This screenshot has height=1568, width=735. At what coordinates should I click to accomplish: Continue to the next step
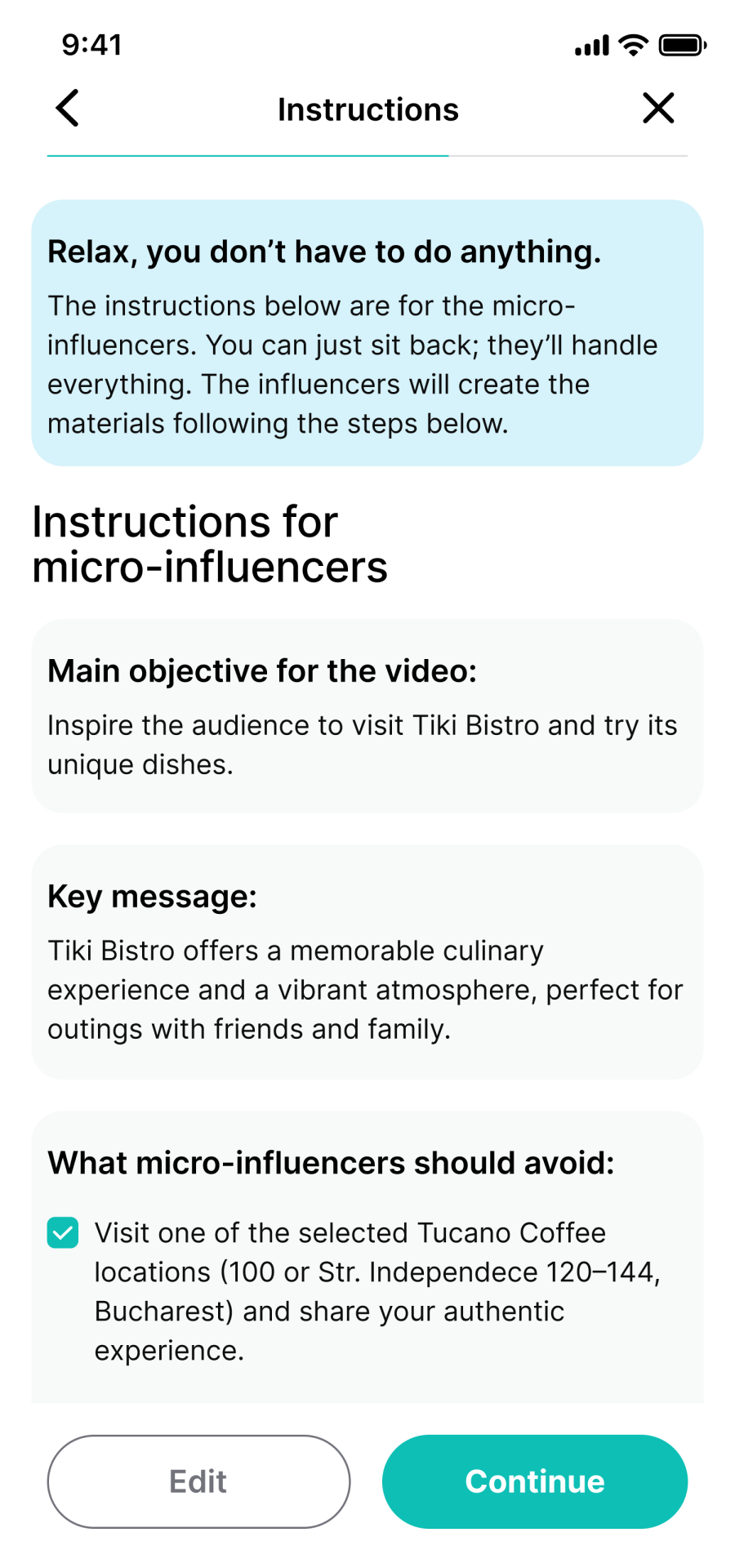pyautogui.click(x=535, y=1481)
